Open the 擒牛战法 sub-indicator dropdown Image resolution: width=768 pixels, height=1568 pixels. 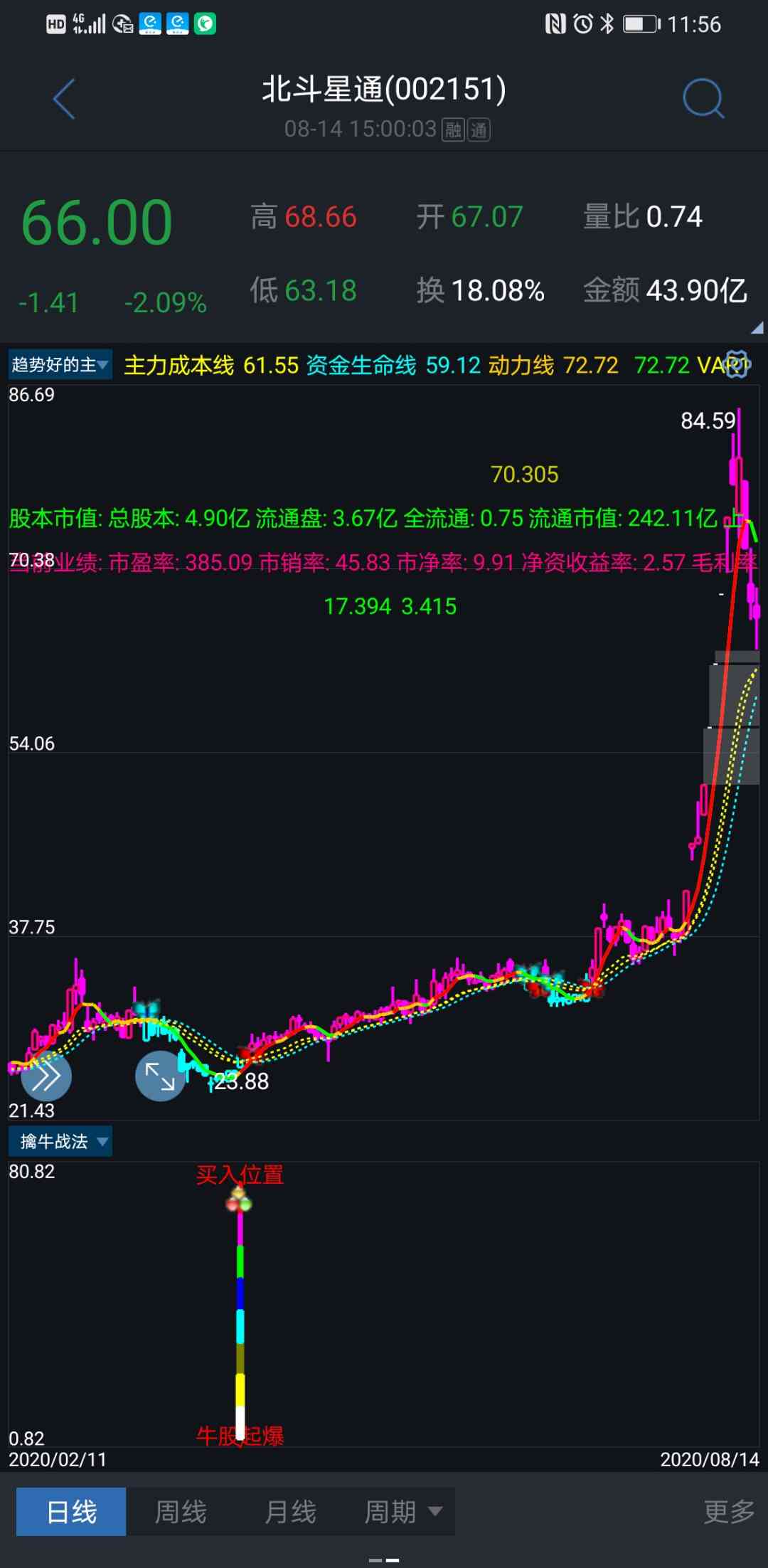(x=62, y=1141)
